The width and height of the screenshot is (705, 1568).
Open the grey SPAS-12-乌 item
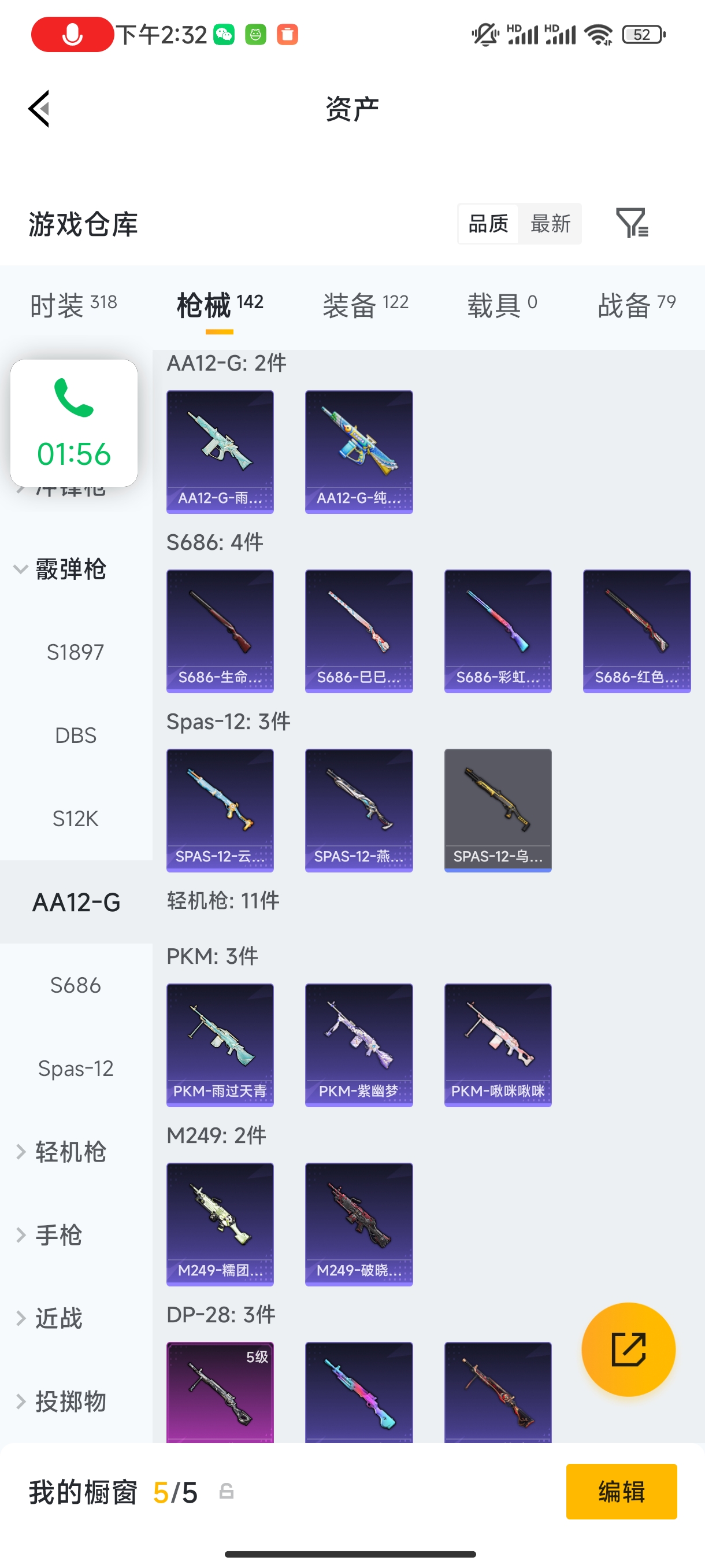point(498,809)
